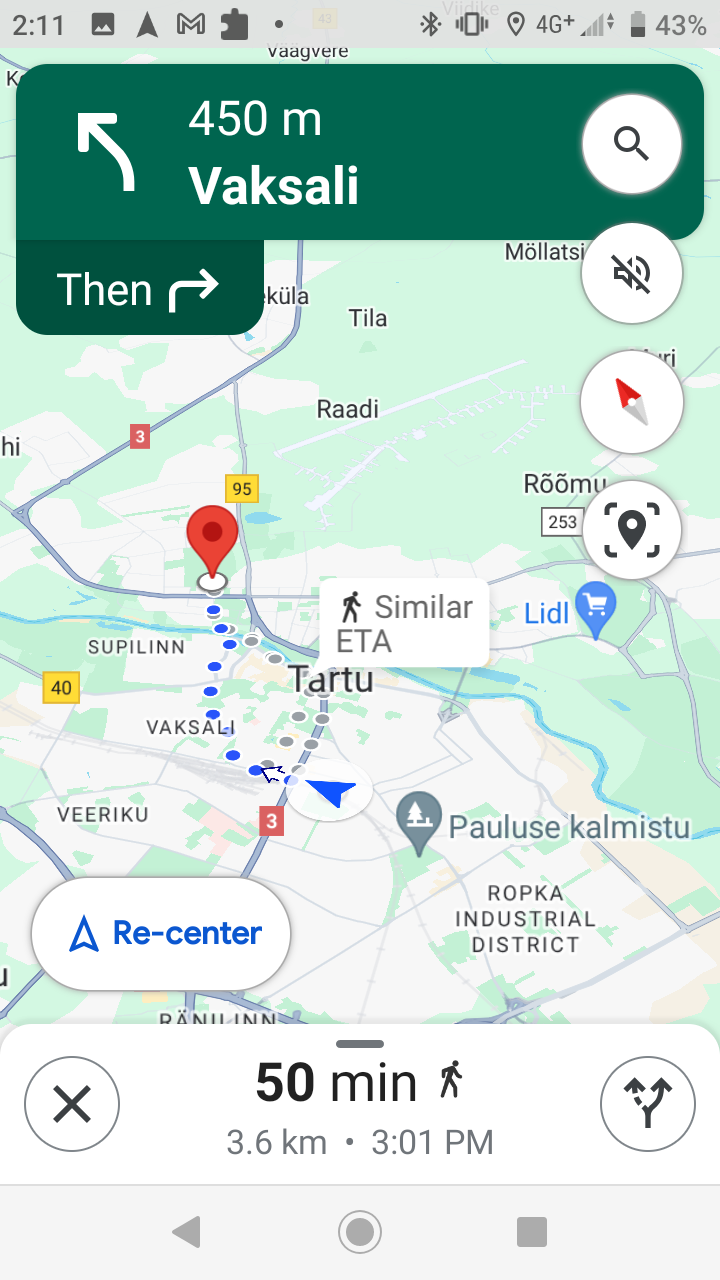Go to the home screen
720x1280 pixels.
point(360,1232)
